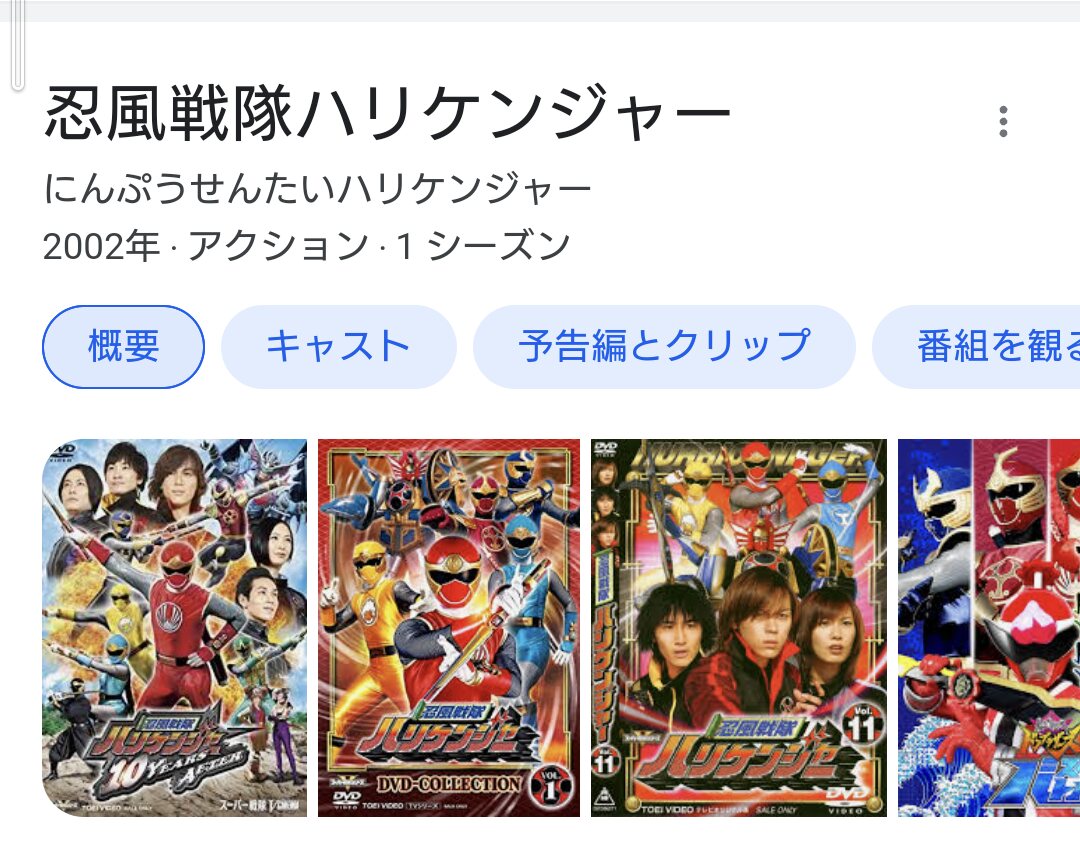Switch to the キャスト chip
Viewport: 1080px width, 842px height.
[x=338, y=347]
